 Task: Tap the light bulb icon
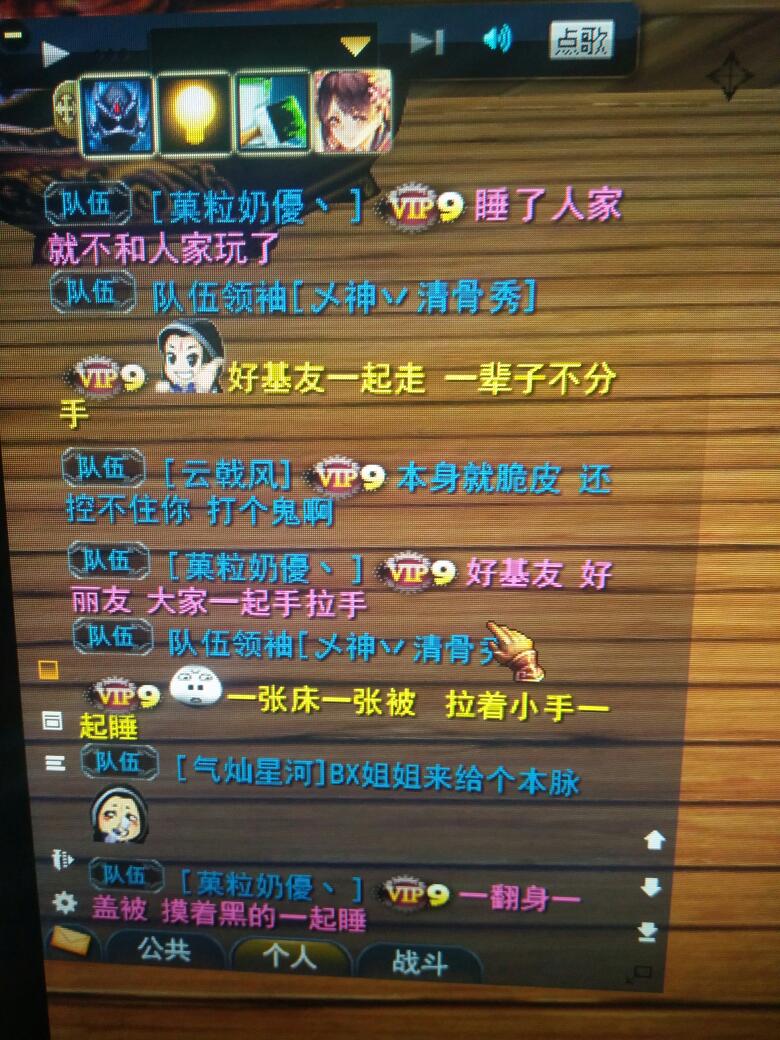tap(194, 113)
